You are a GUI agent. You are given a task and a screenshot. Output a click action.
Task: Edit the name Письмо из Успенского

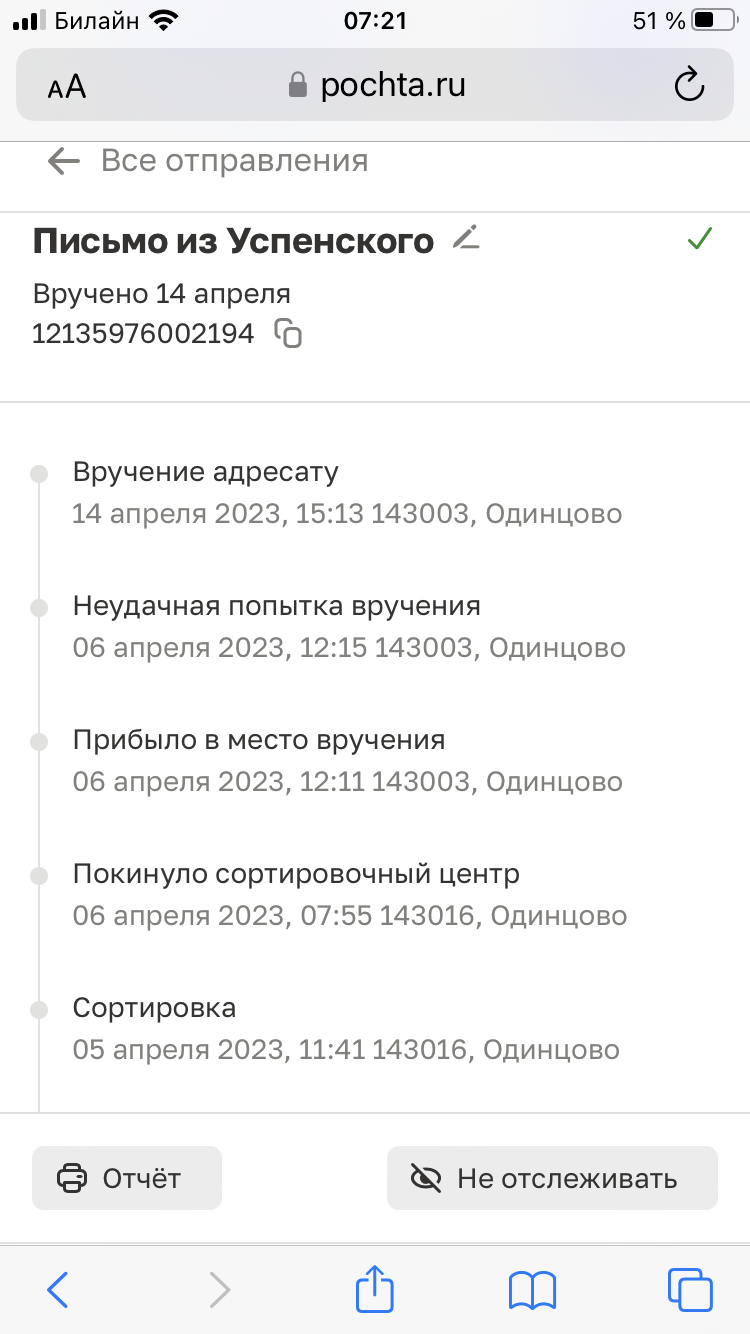tap(465, 239)
